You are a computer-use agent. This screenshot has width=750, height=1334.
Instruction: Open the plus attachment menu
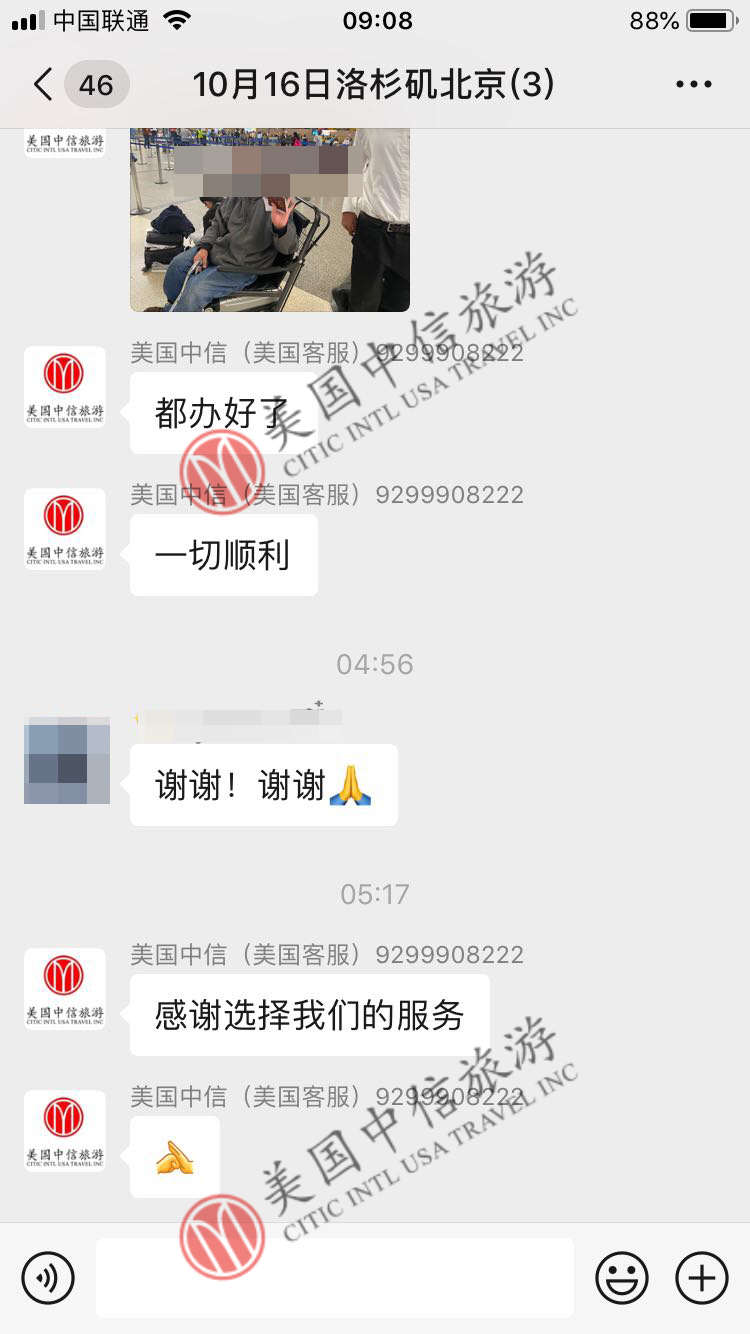click(x=702, y=1277)
